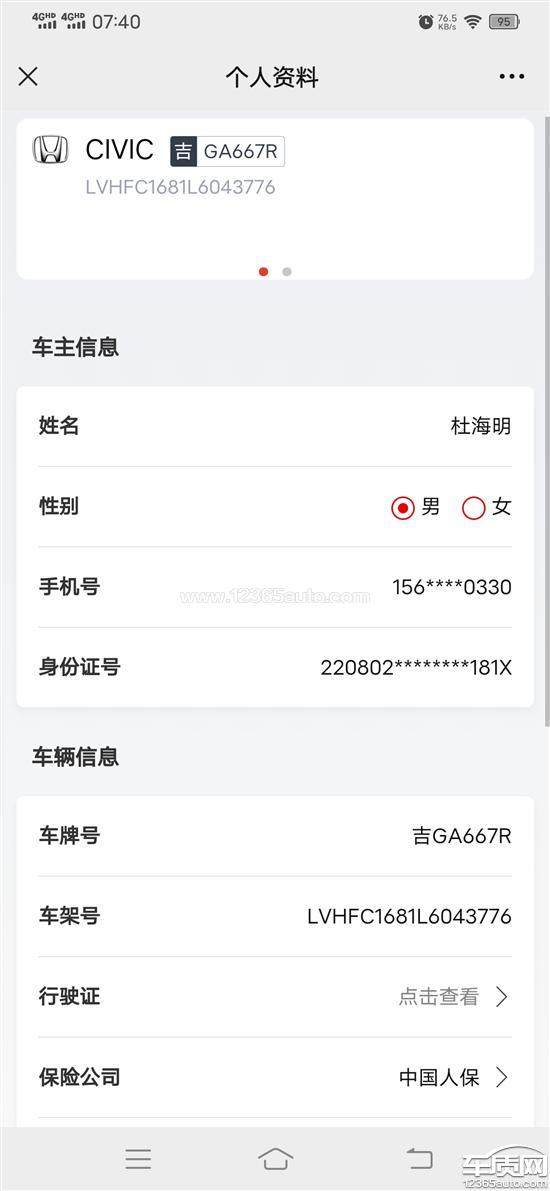
Task: Select the 女 gender option
Action: coord(486,507)
